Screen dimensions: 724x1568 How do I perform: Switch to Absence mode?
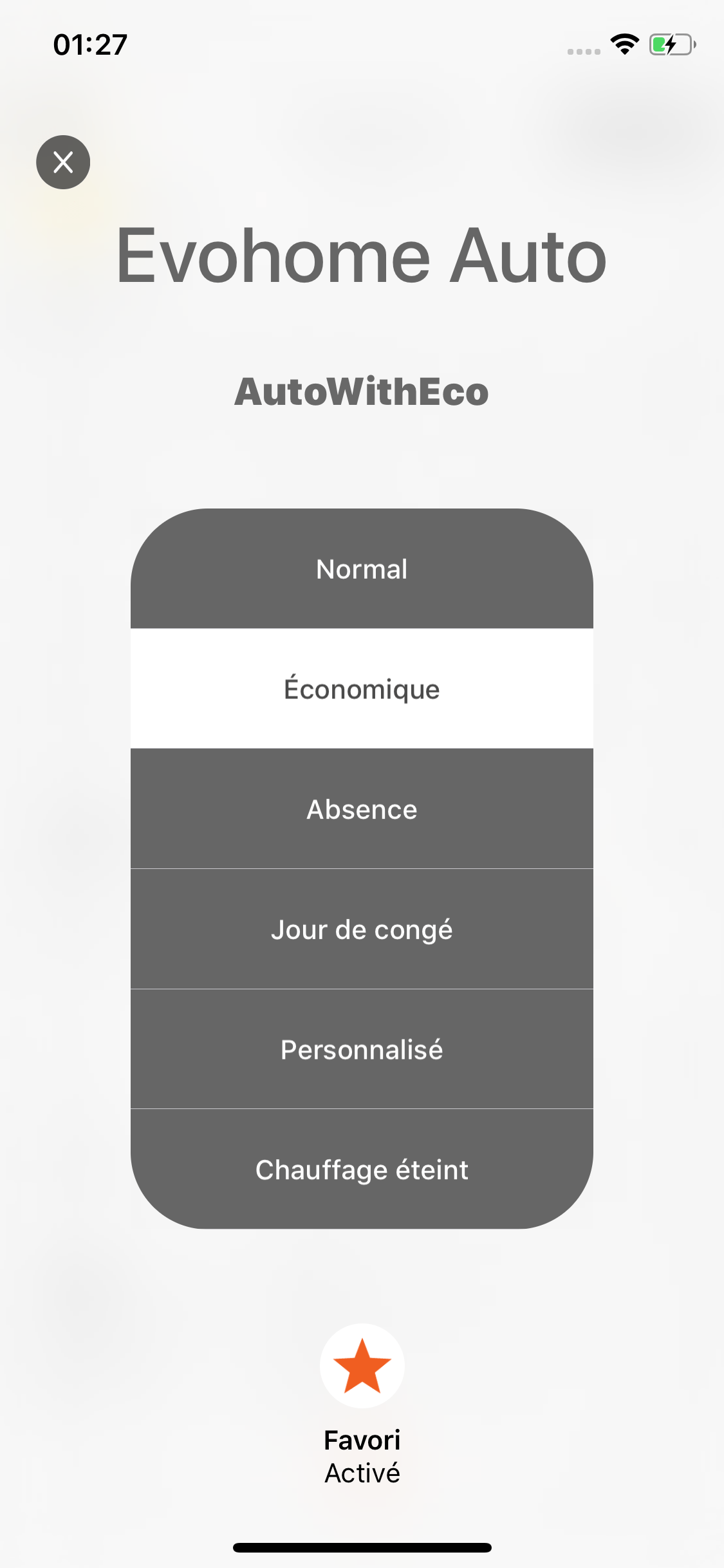(362, 809)
